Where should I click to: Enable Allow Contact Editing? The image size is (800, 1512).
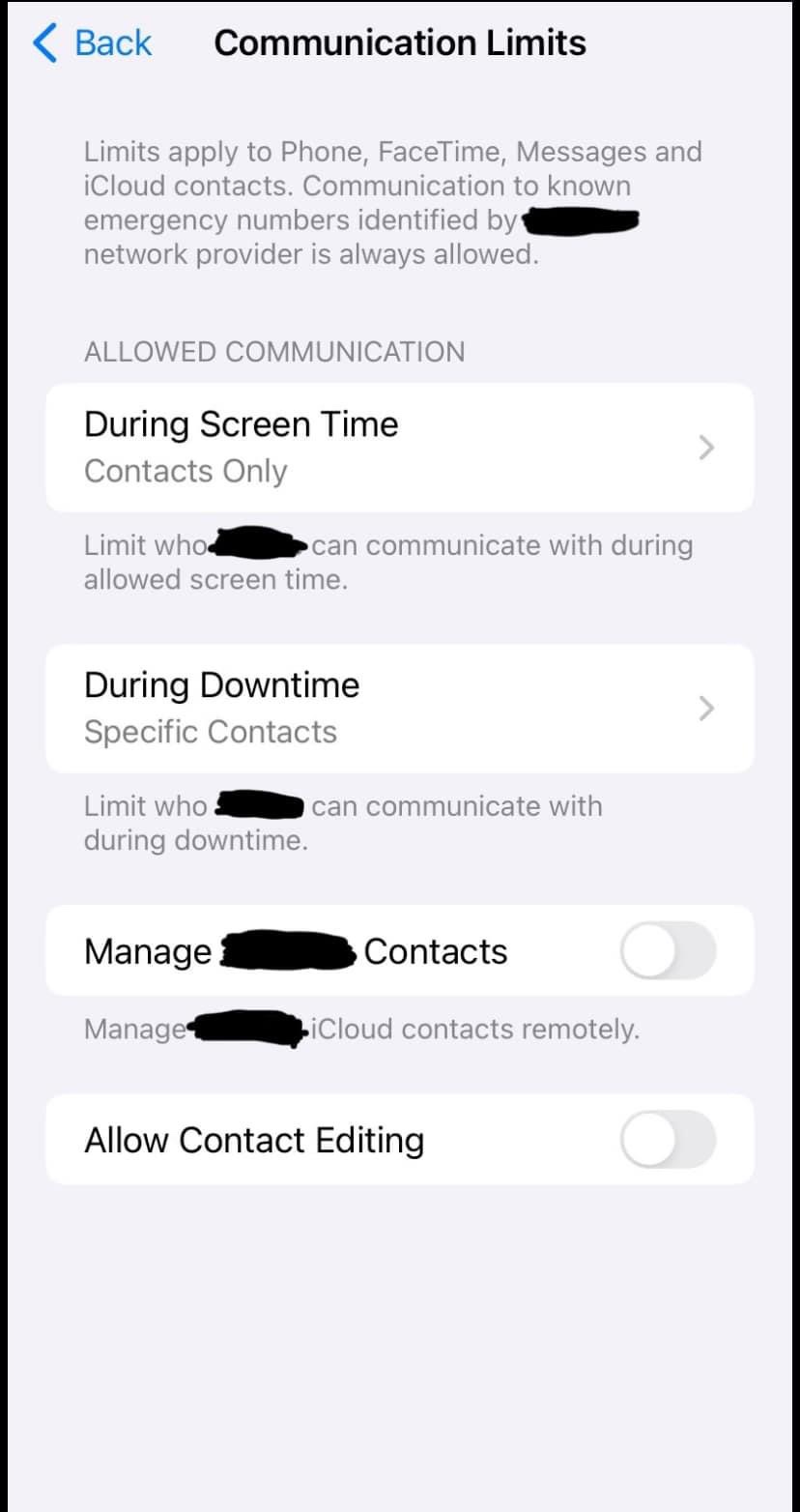click(x=668, y=1140)
